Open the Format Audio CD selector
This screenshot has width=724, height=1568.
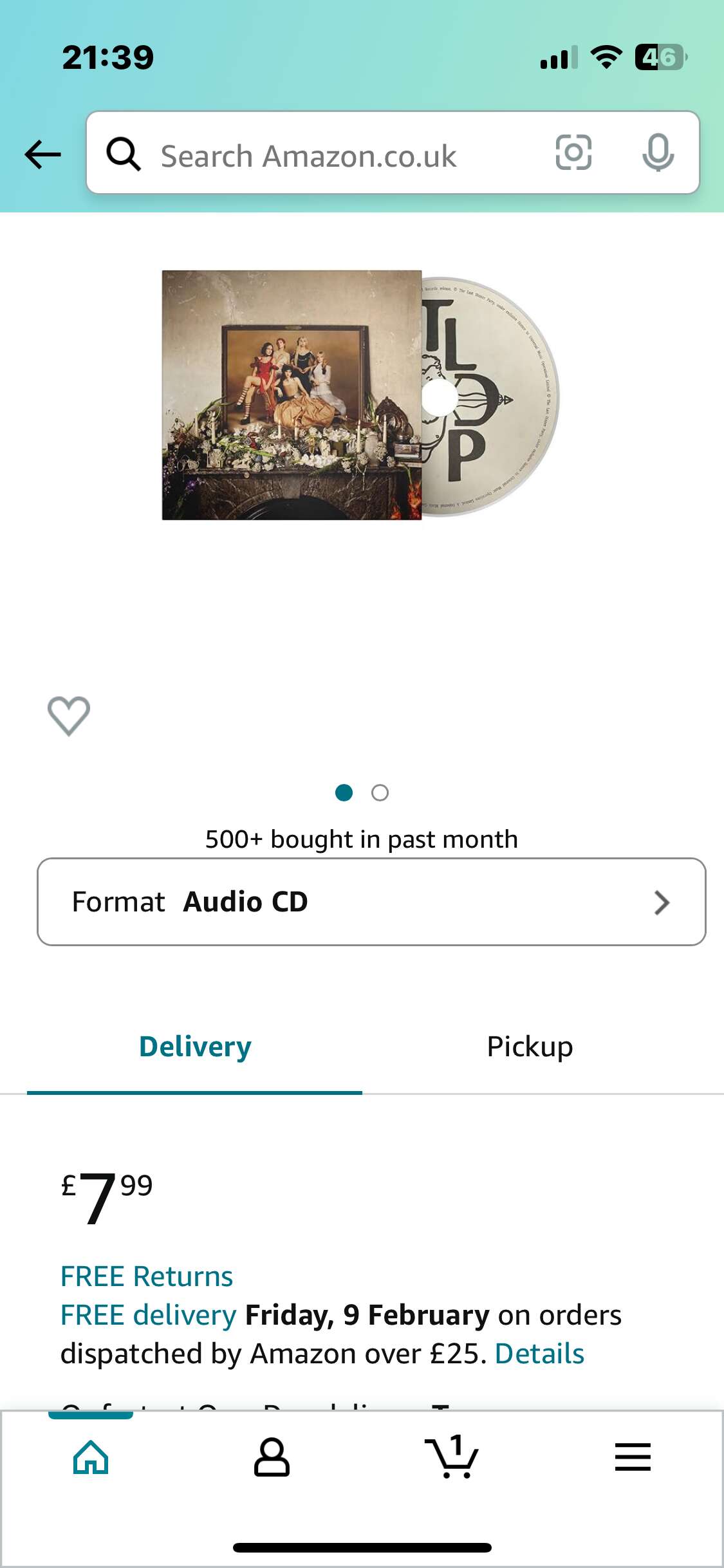(371, 901)
